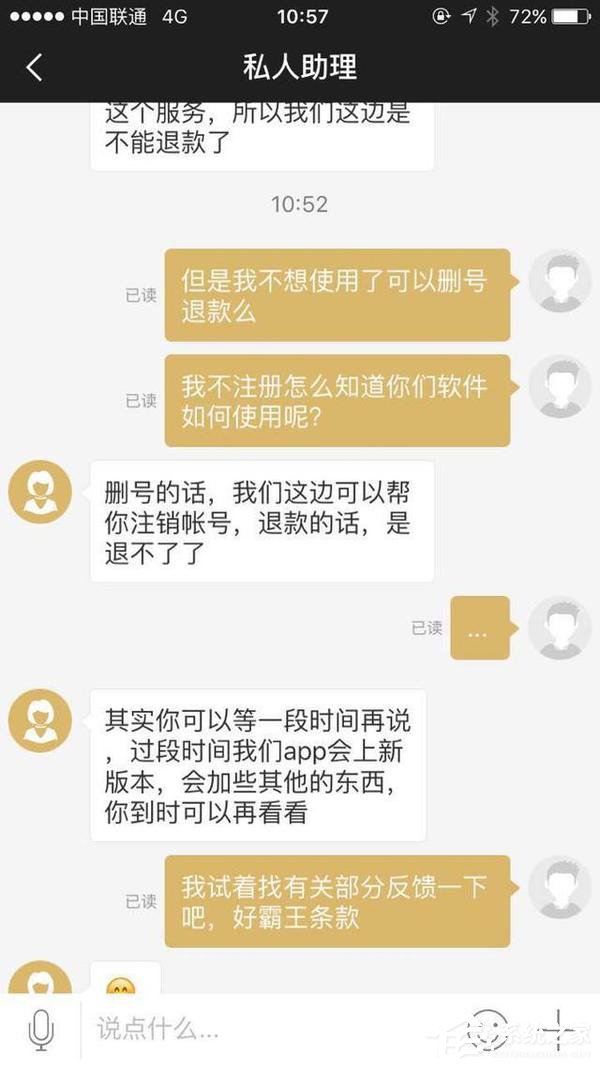
Task: Open the plus attachment menu
Action: click(x=559, y=1028)
